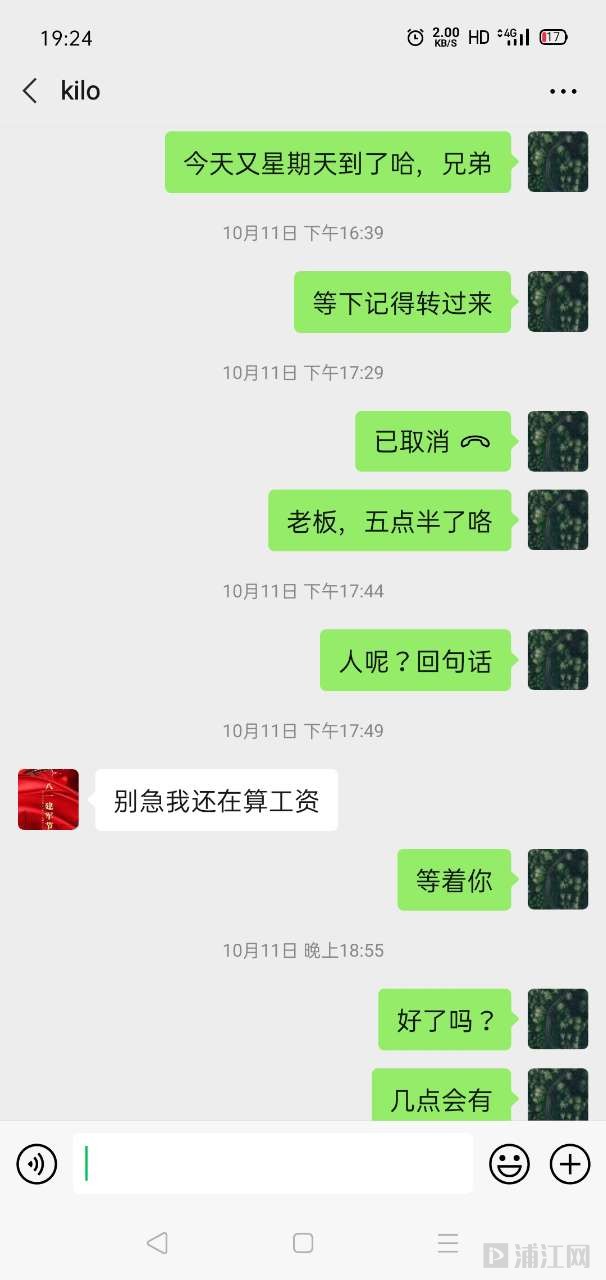
Task: Tap the system home button
Action: tap(303, 1243)
